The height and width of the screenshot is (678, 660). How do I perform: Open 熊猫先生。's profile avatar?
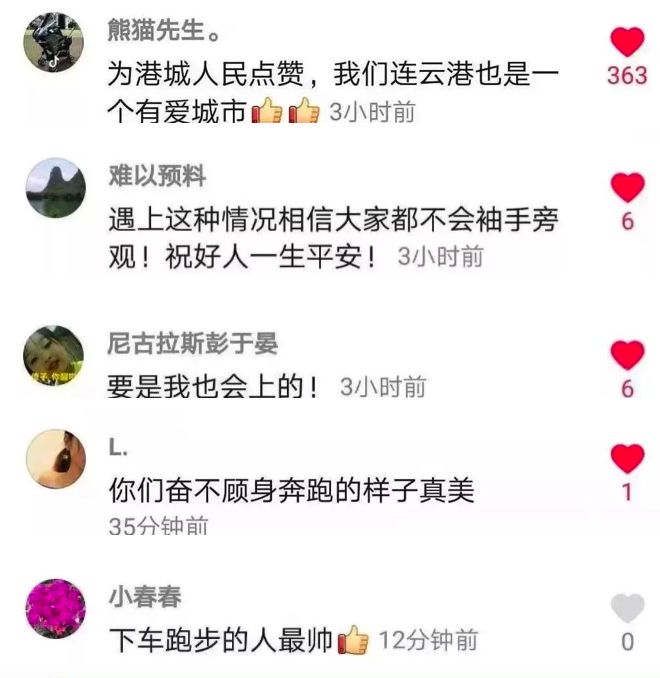point(54,43)
